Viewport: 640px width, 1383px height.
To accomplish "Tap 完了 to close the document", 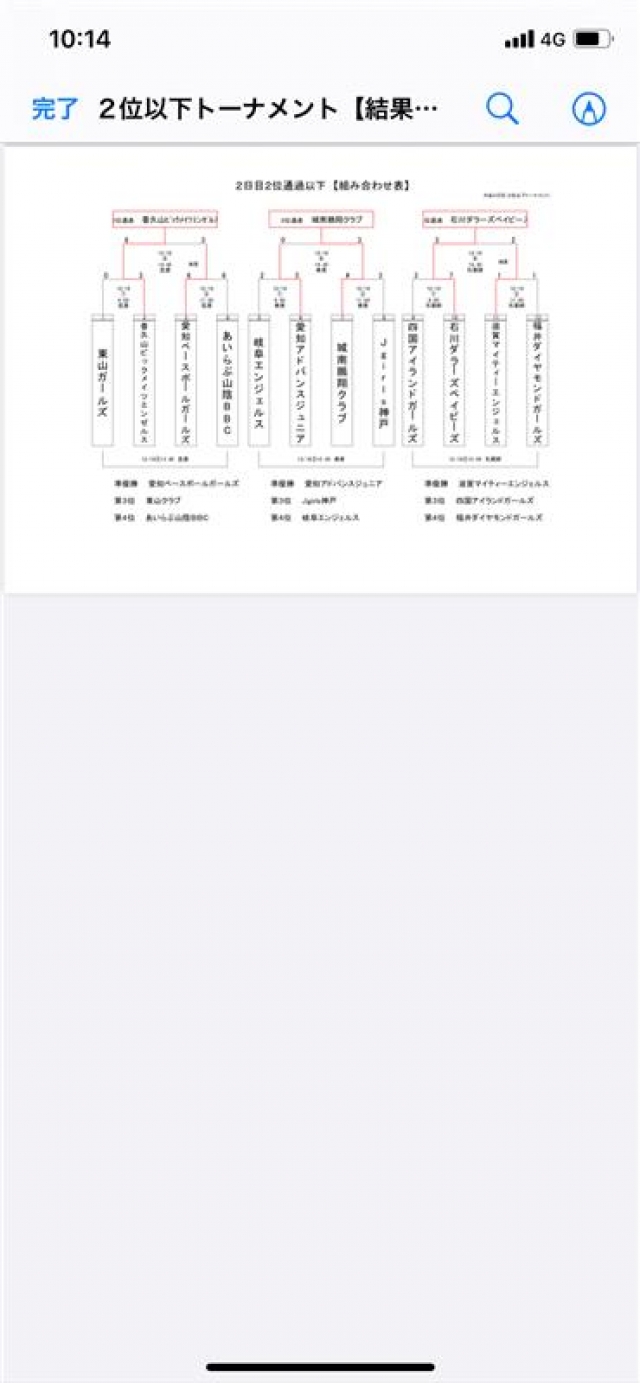I will 54,109.
